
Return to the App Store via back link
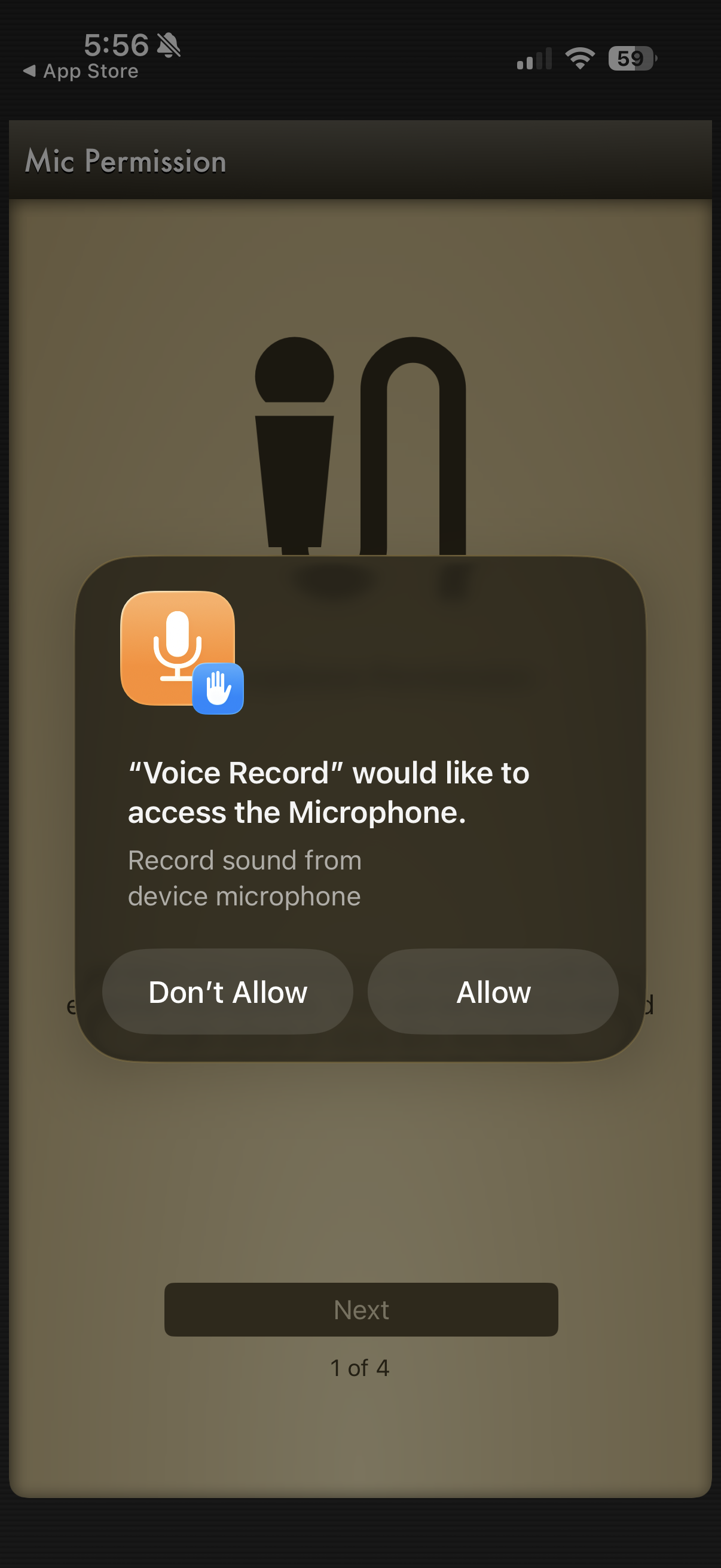tap(80, 71)
